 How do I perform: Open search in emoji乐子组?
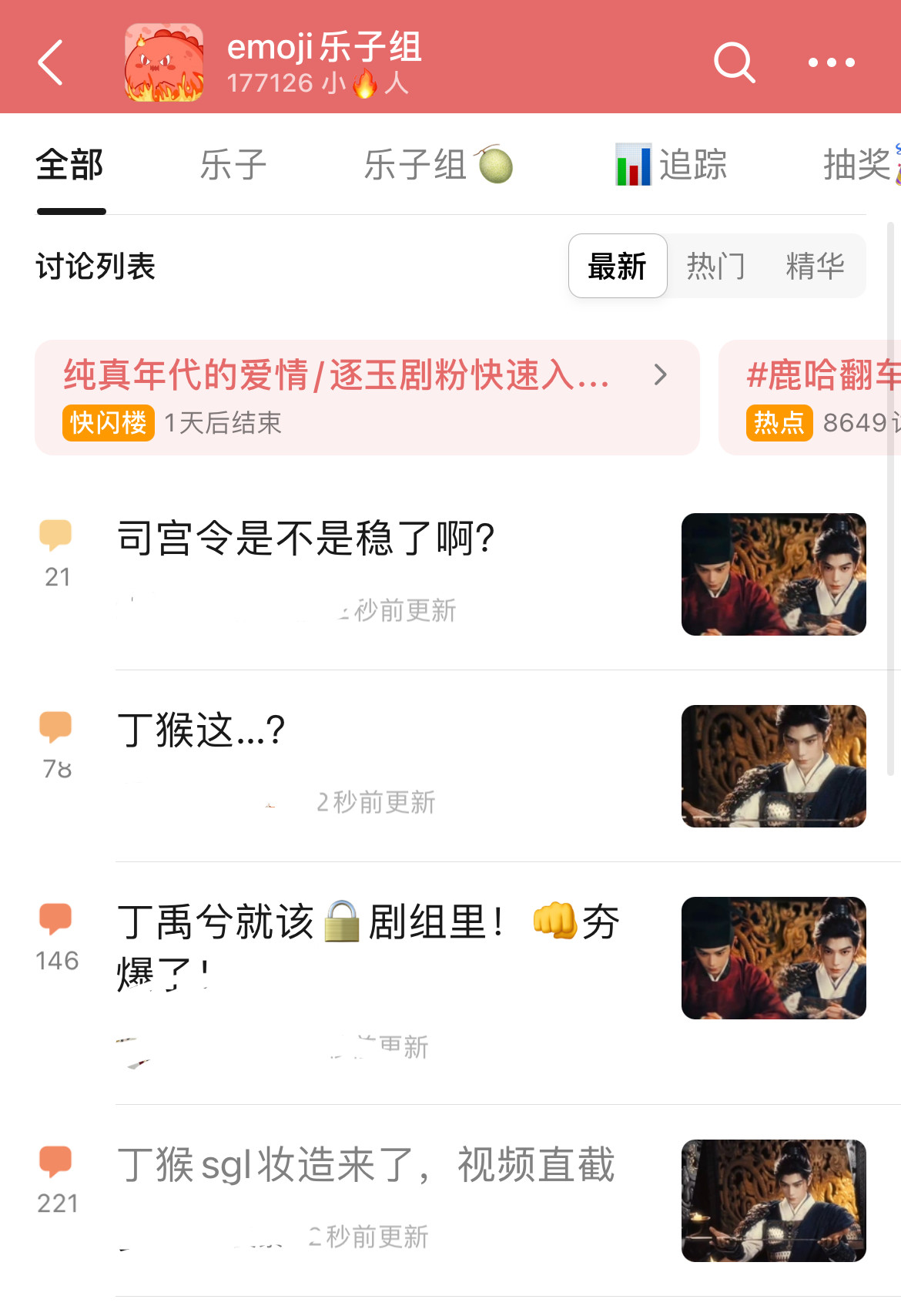[x=734, y=62]
